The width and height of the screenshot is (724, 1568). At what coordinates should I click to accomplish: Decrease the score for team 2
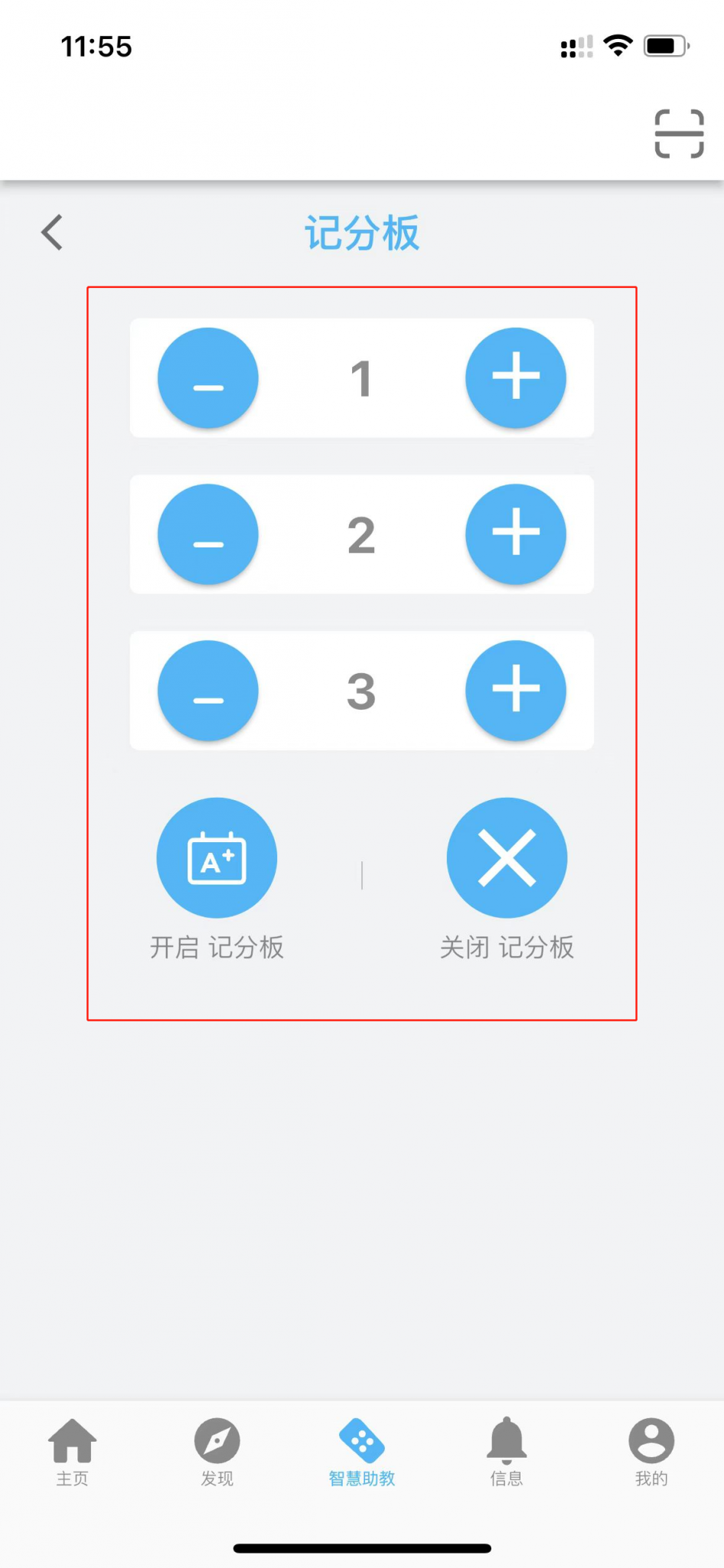coord(208,534)
